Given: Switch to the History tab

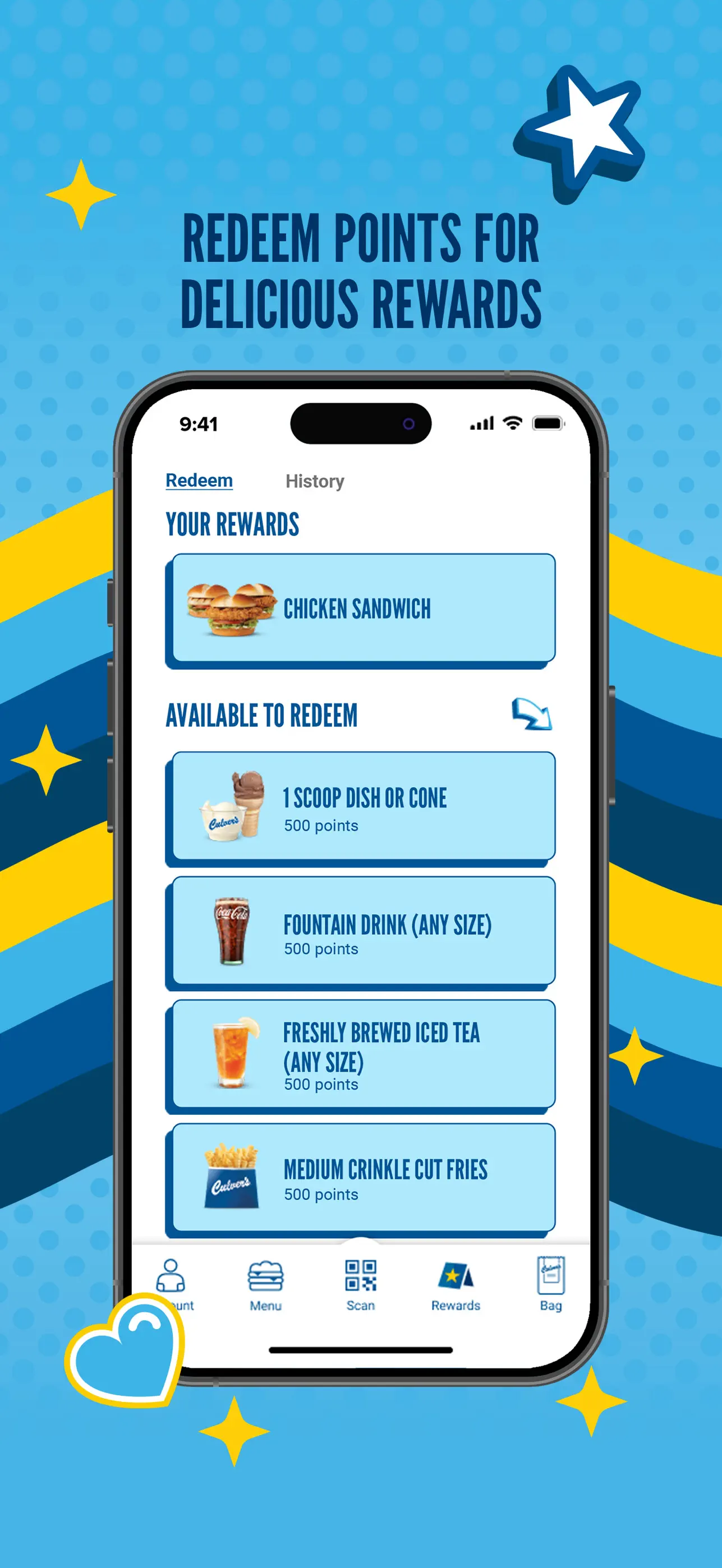Looking at the screenshot, I should click(x=315, y=481).
